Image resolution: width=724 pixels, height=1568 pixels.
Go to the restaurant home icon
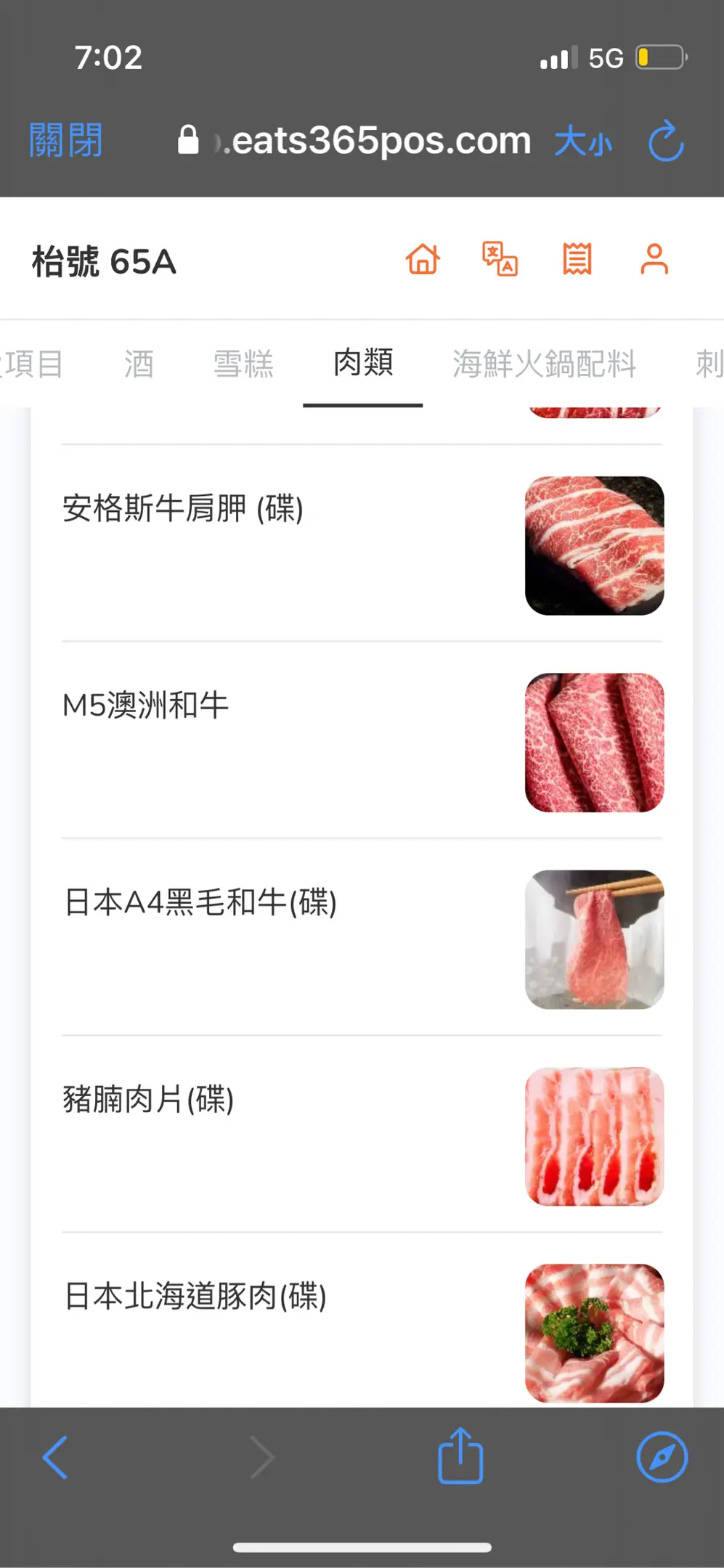(x=423, y=259)
